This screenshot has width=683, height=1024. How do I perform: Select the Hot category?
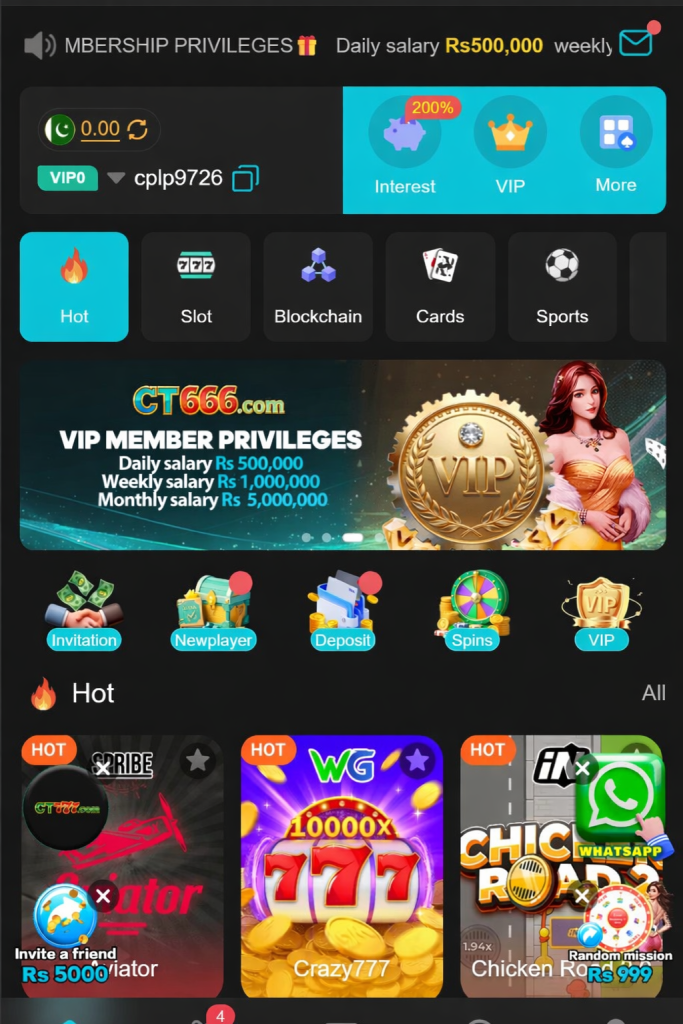74,287
